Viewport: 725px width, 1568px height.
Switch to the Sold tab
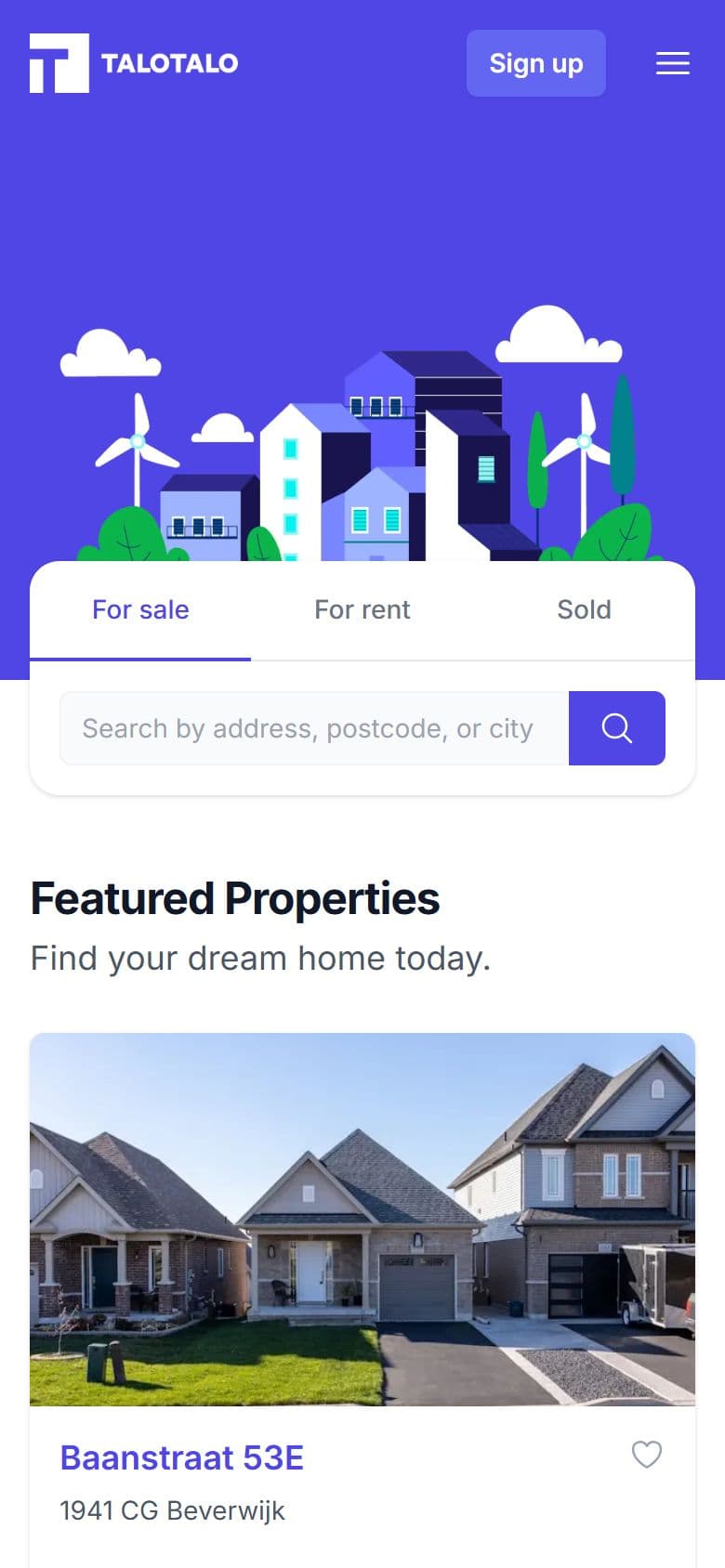(x=584, y=610)
